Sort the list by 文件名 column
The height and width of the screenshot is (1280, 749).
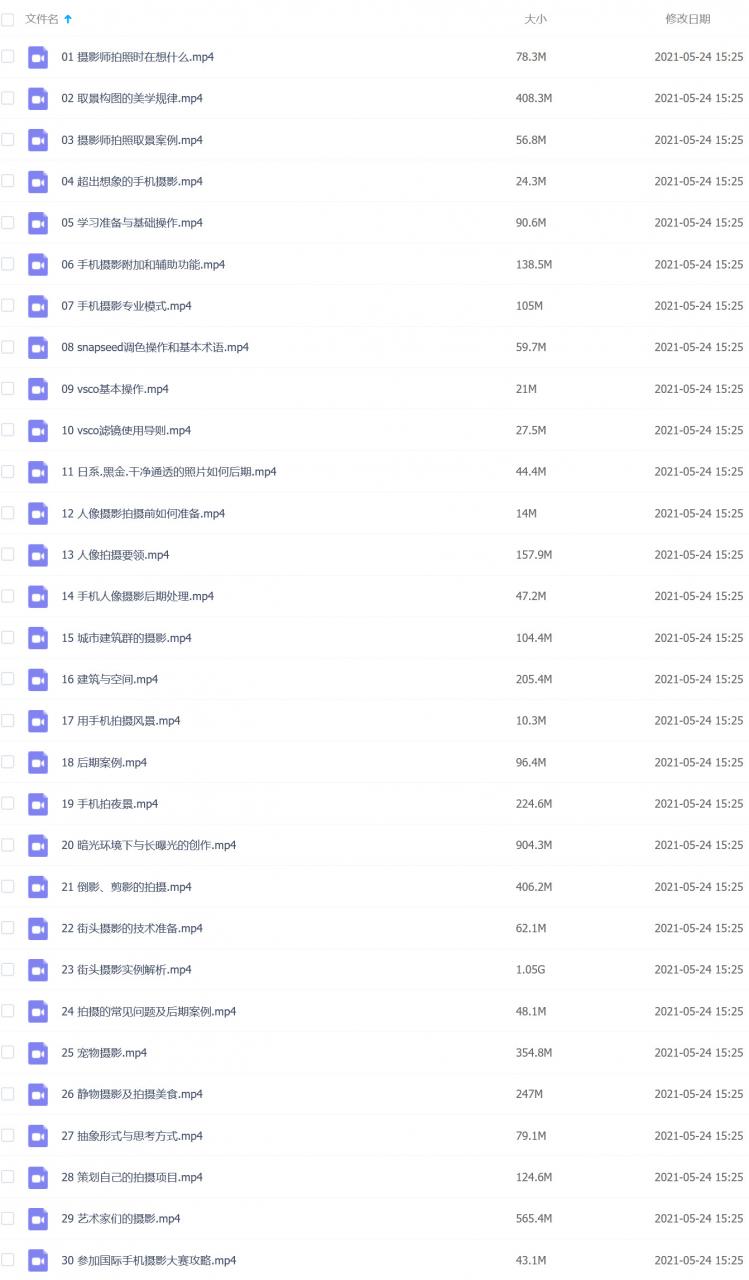(42, 19)
